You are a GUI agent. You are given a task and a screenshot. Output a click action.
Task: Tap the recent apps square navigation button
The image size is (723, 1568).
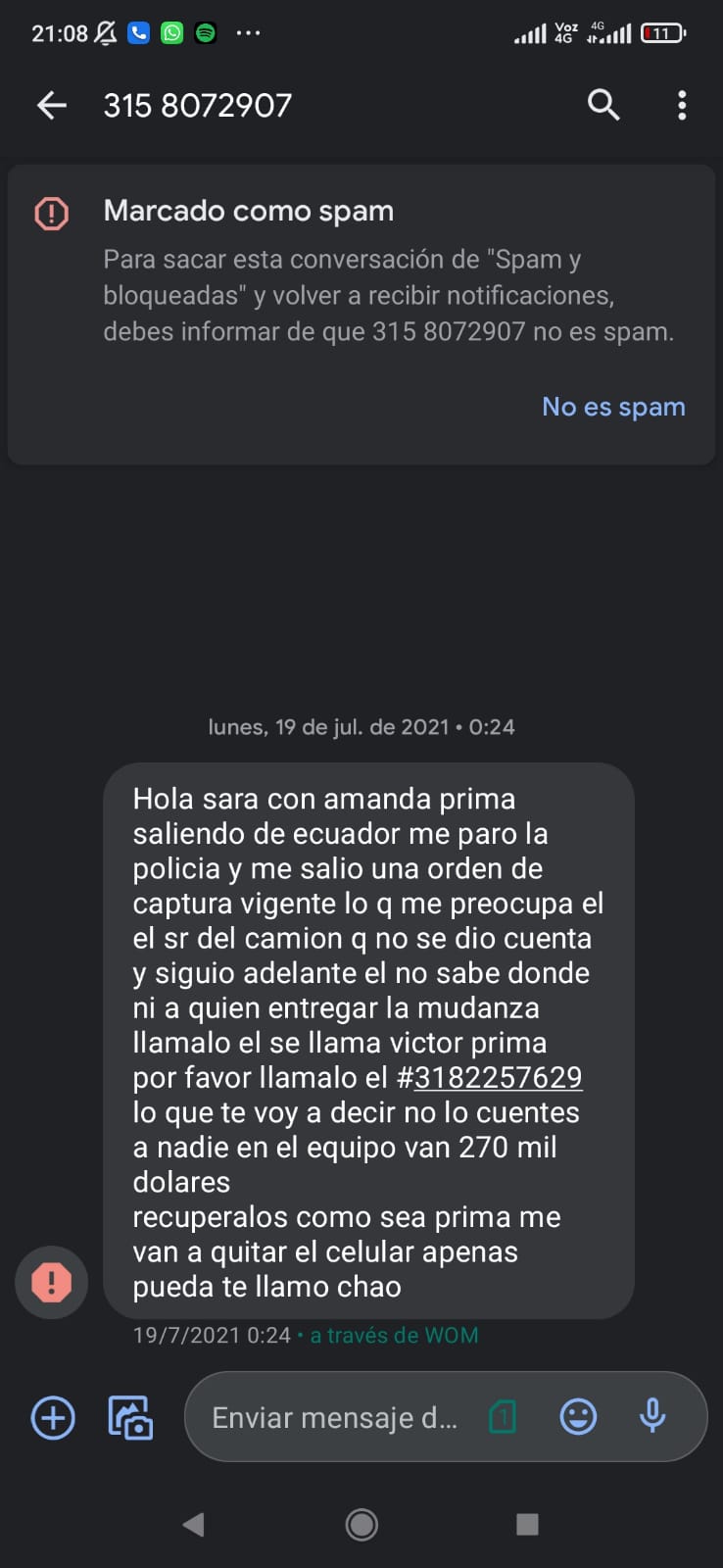tap(527, 1525)
